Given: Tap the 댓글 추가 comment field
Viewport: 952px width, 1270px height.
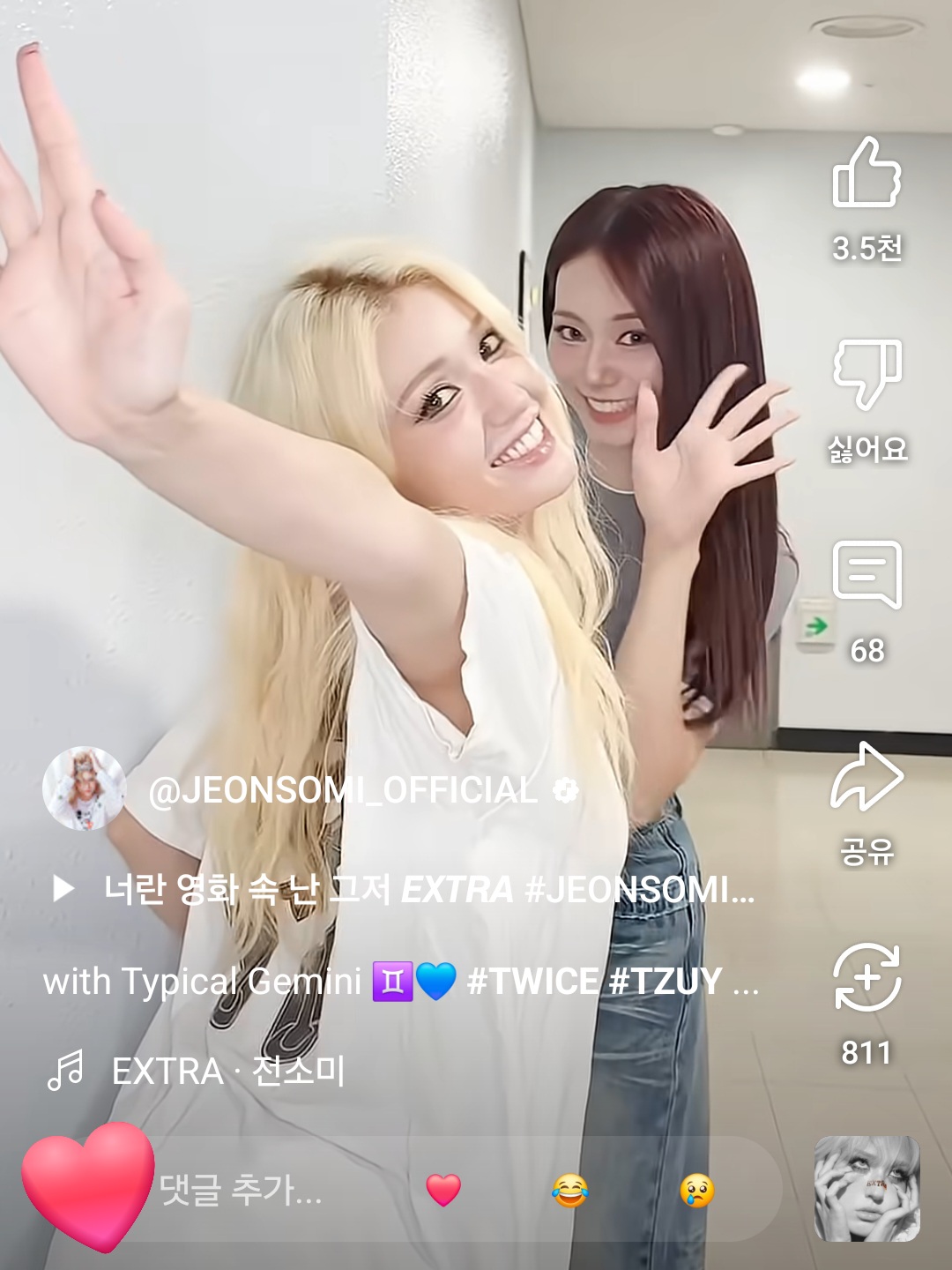Looking at the screenshot, I should coord(264,1191).
